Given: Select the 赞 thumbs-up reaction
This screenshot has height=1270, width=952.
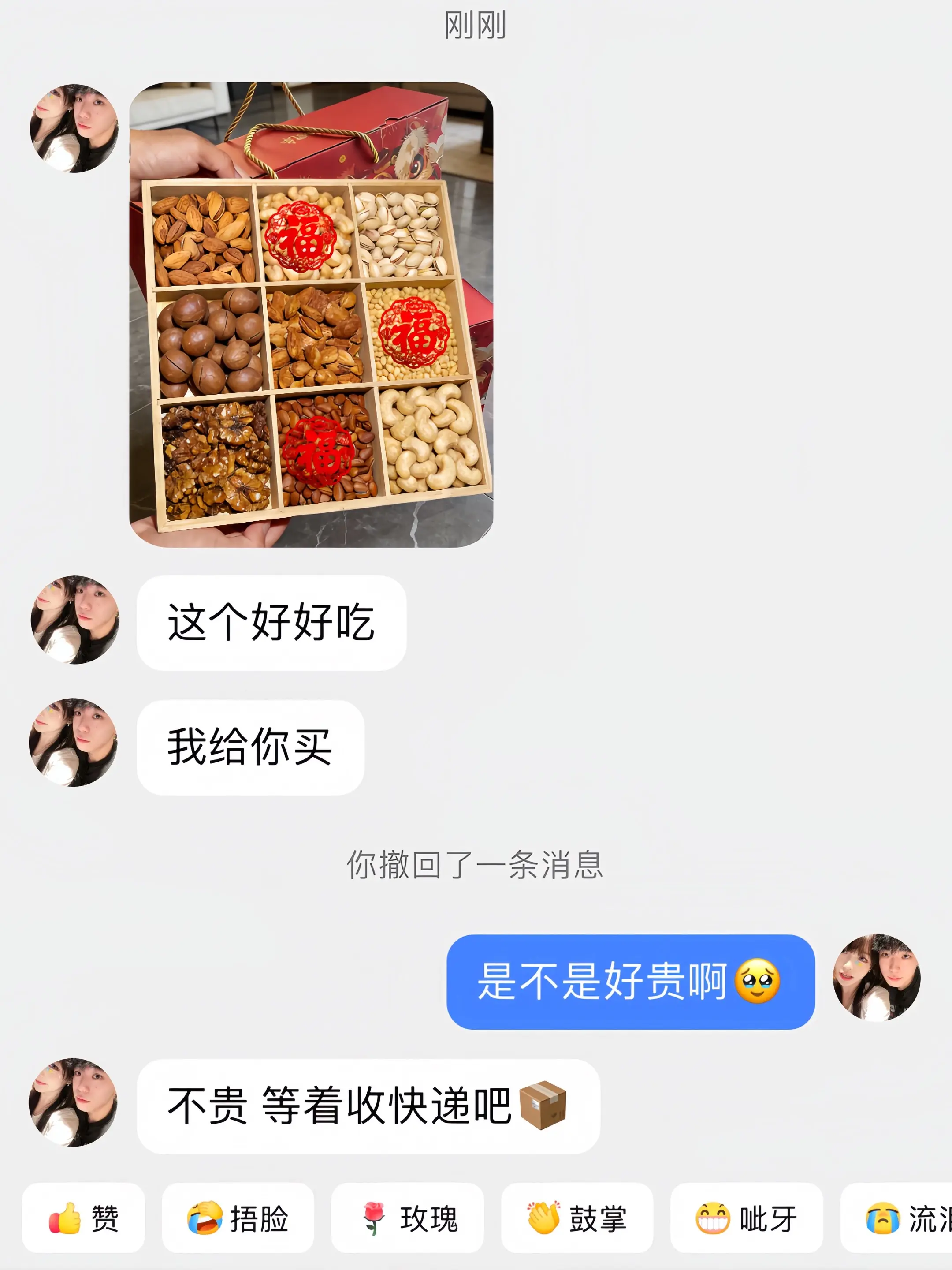Looking at the screenshot, I should click(x=83, y=1219).
